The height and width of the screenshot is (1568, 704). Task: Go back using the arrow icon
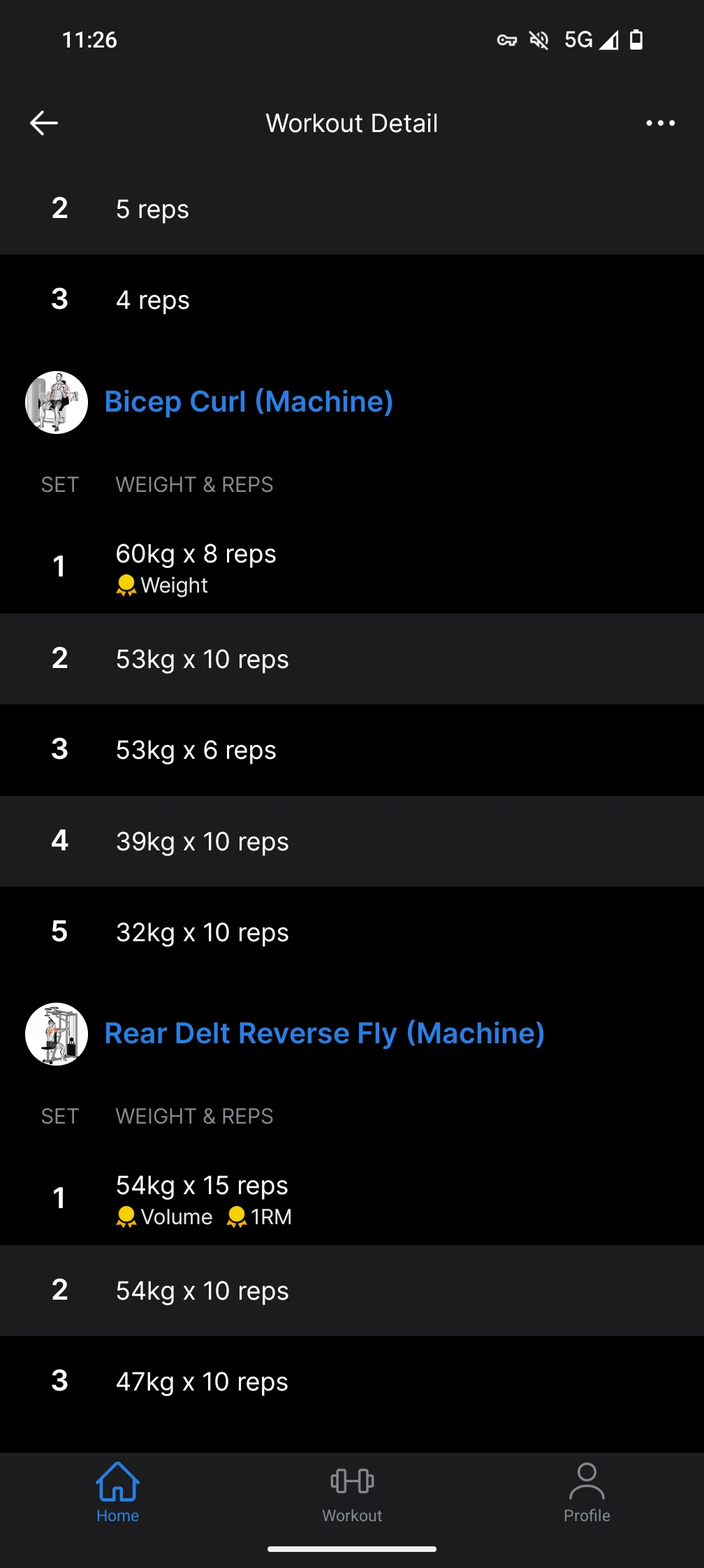pos(43,123)
